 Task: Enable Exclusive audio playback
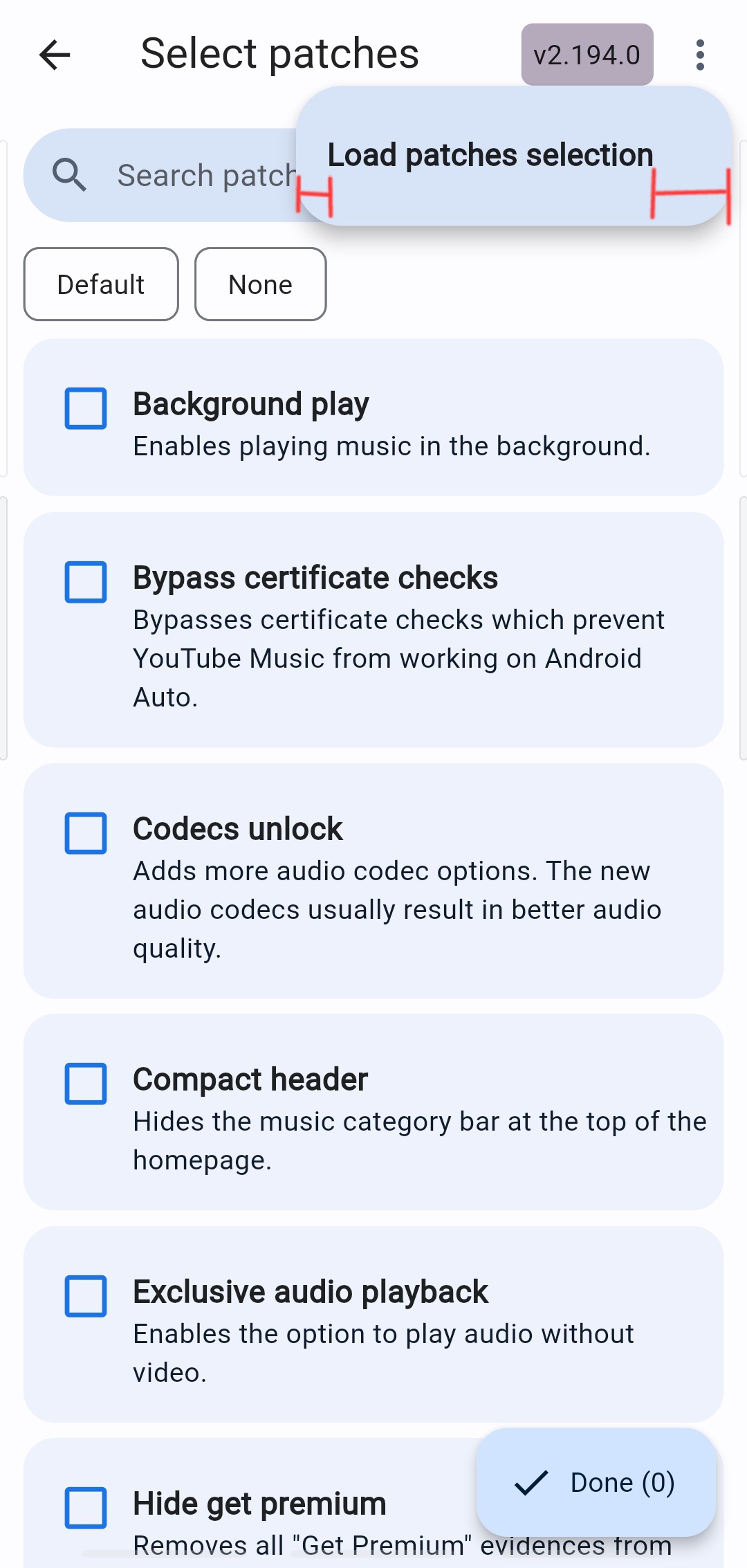coord(84,1296)
